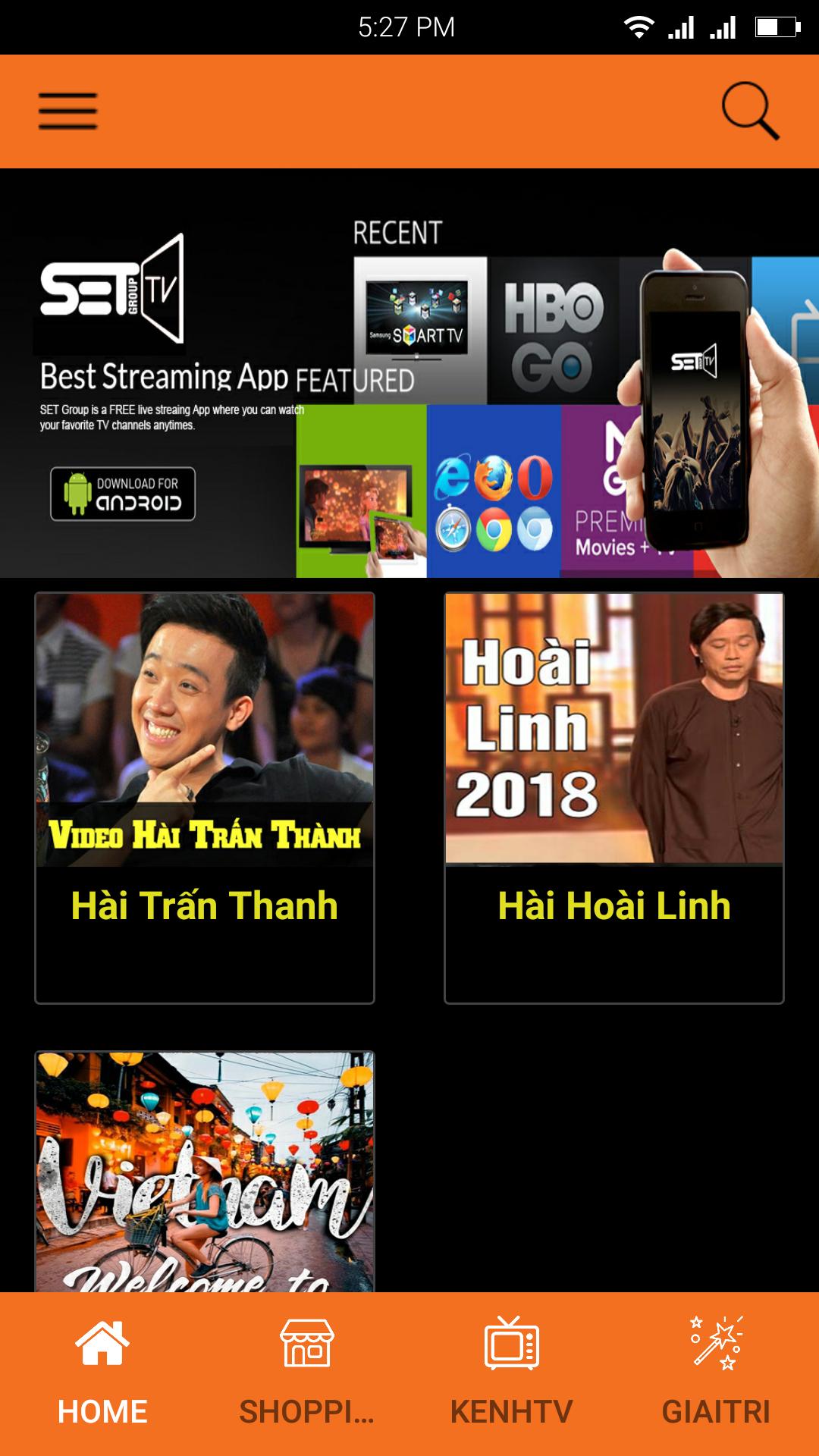The width and height of the screenshot is (819, 1456).
Task: Open the Welcome to Vietnam card
Action: point(205,1172)
